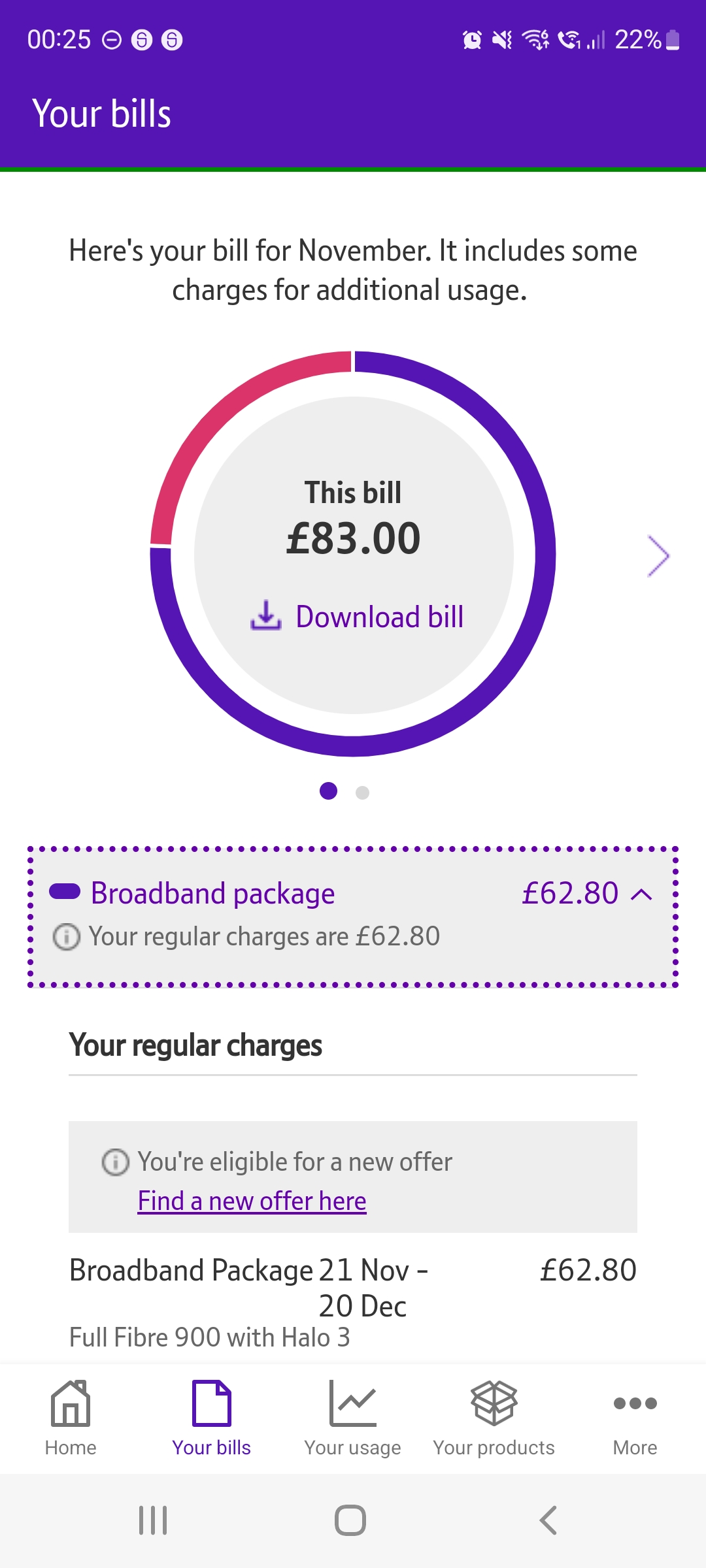The width and height of the screenshot is (706, 1568).
Task: Select the Your products box icon
Action: (494, 1401)
